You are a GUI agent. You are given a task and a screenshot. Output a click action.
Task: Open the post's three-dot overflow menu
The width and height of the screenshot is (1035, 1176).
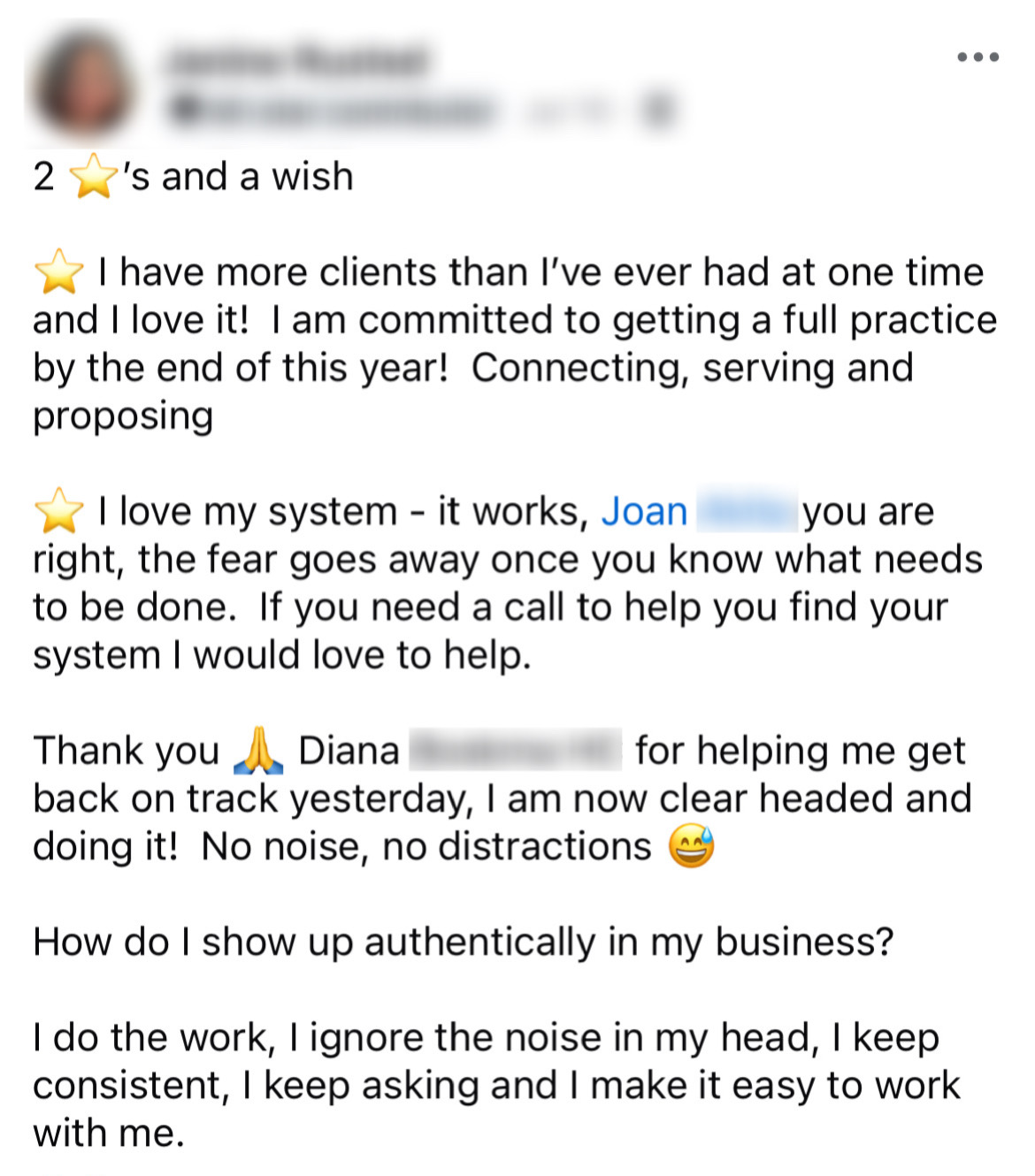click(x=977, y=57)
